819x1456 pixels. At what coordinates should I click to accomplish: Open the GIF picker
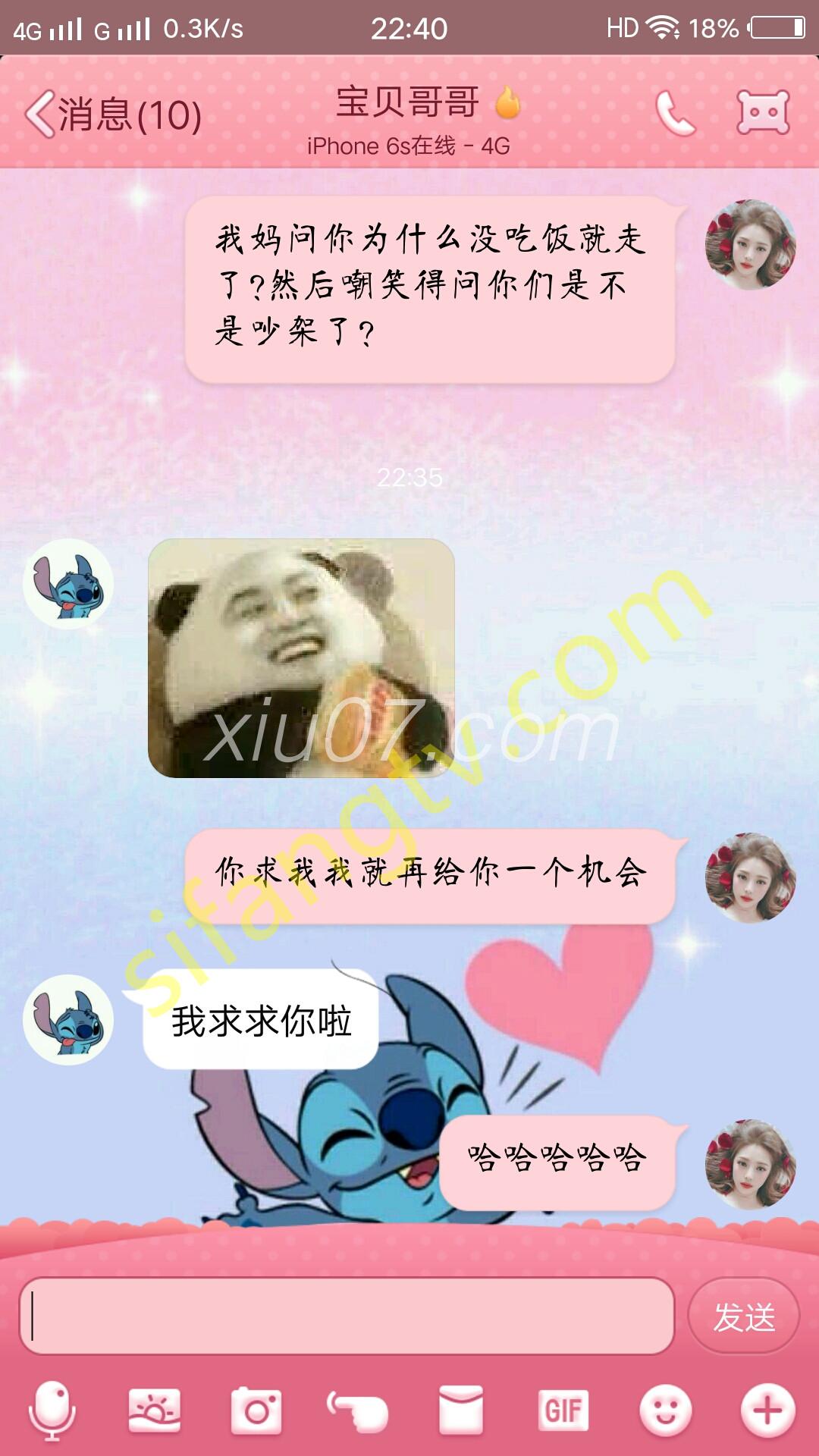pyautogui.click(x=563, y=1410)
